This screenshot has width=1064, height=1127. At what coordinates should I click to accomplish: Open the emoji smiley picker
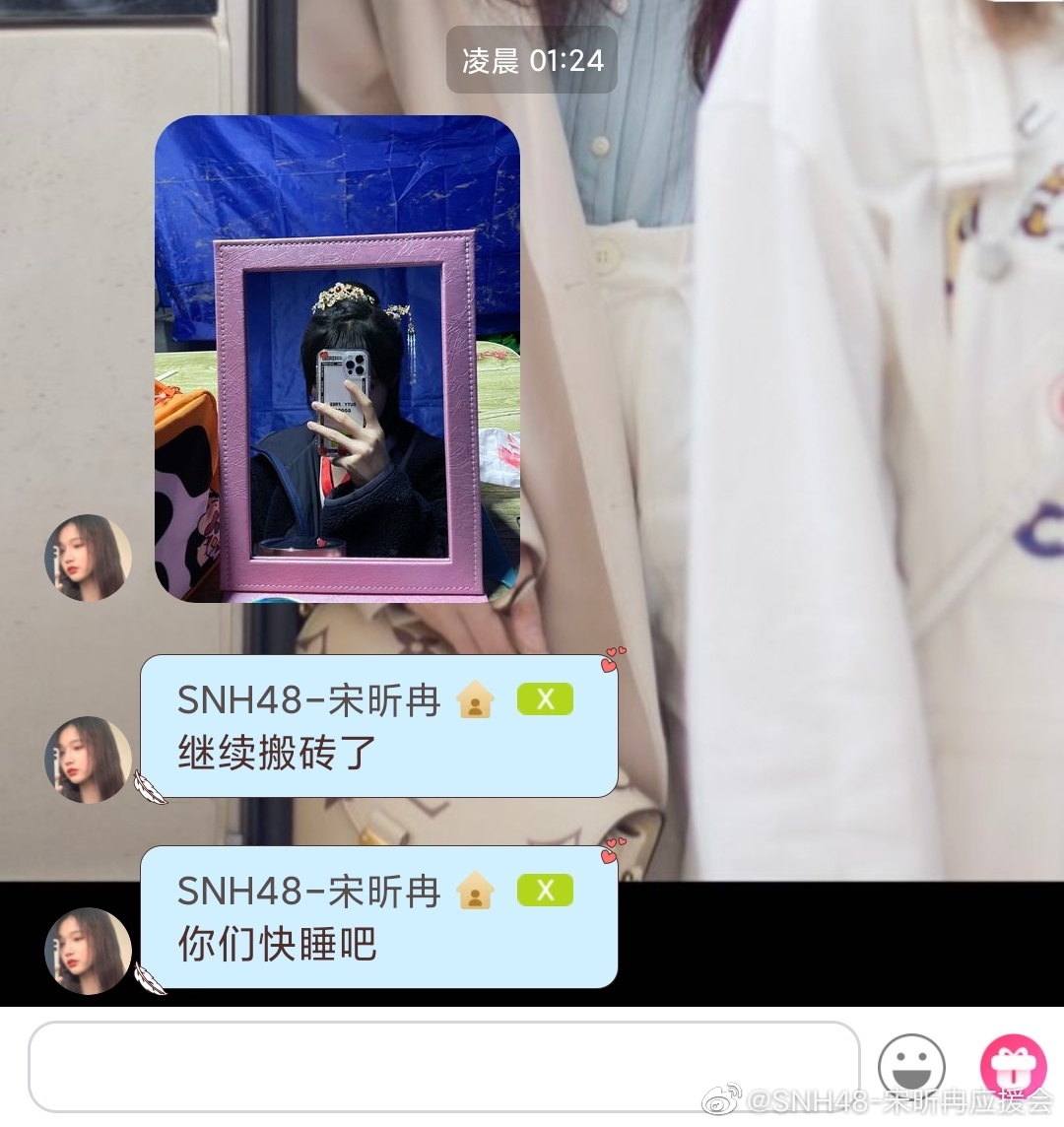[911, 1066]
